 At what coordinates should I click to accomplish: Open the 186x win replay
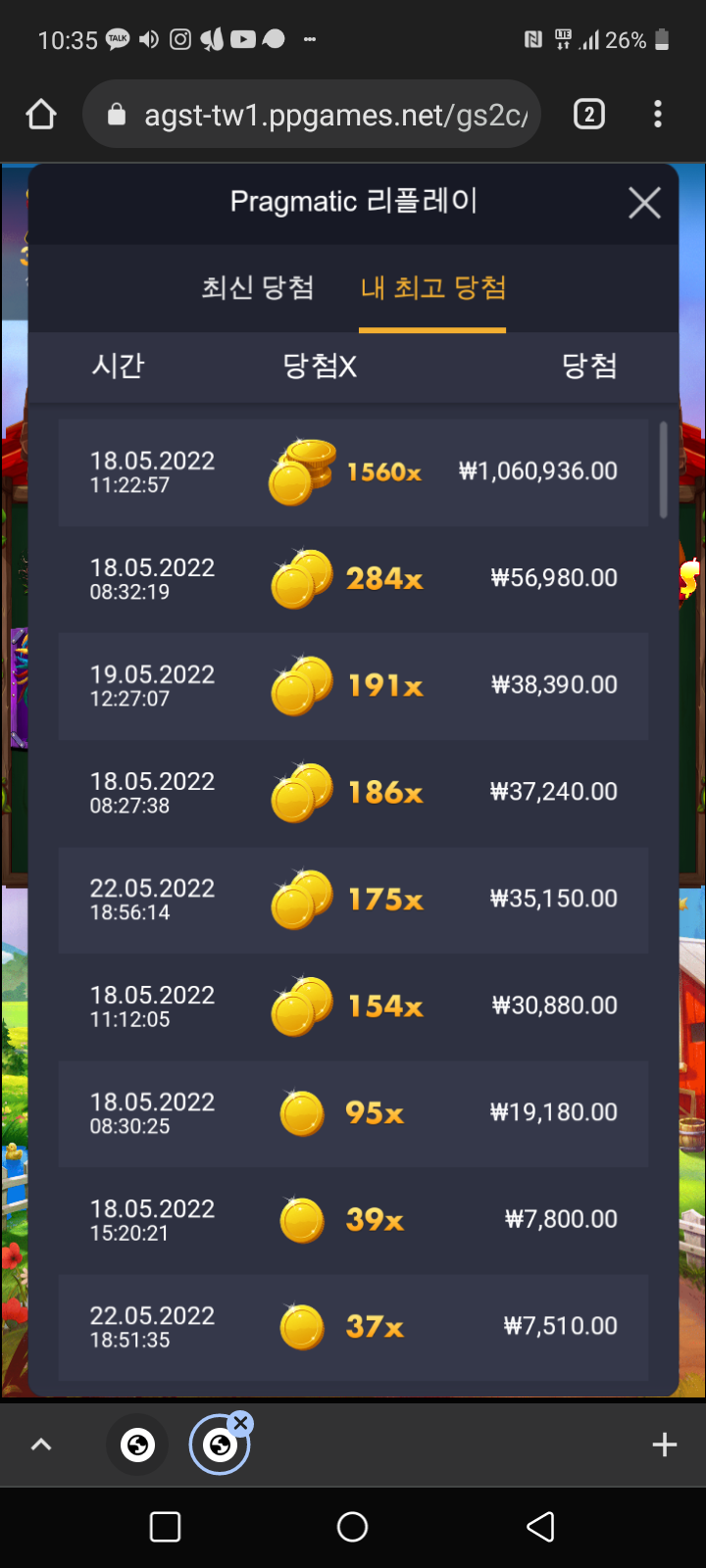353,793
